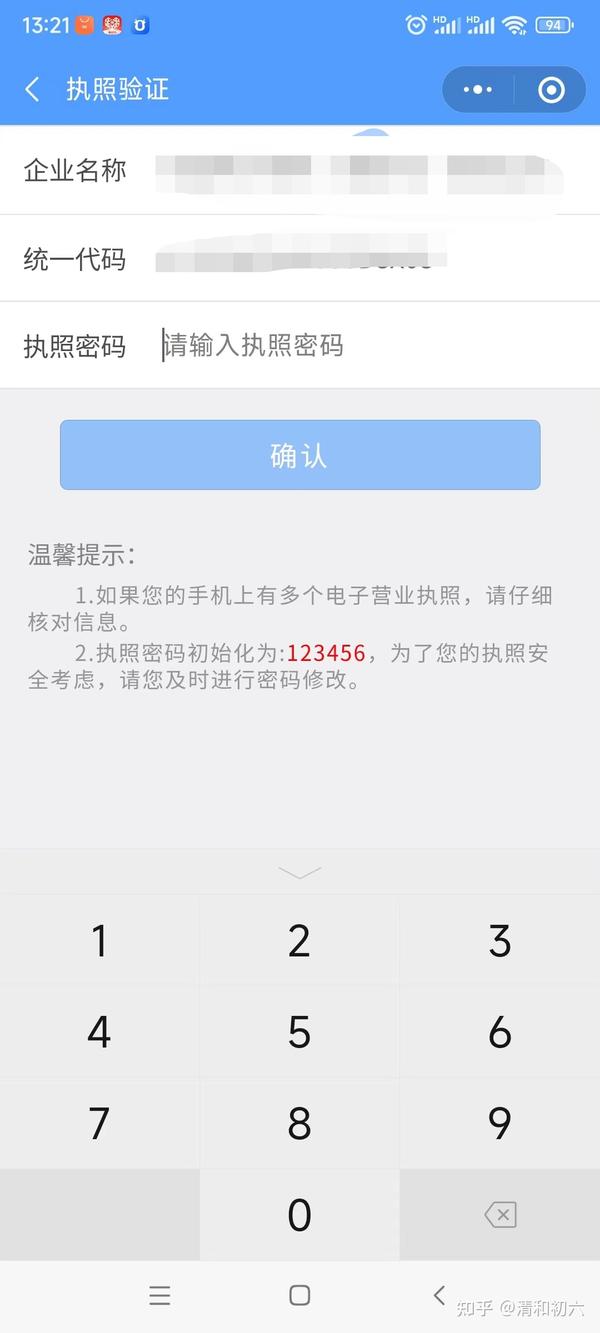Screen dimensions: 600x1333
Task: Close the mini program with the circle button
Action: [x=551, y=90]
